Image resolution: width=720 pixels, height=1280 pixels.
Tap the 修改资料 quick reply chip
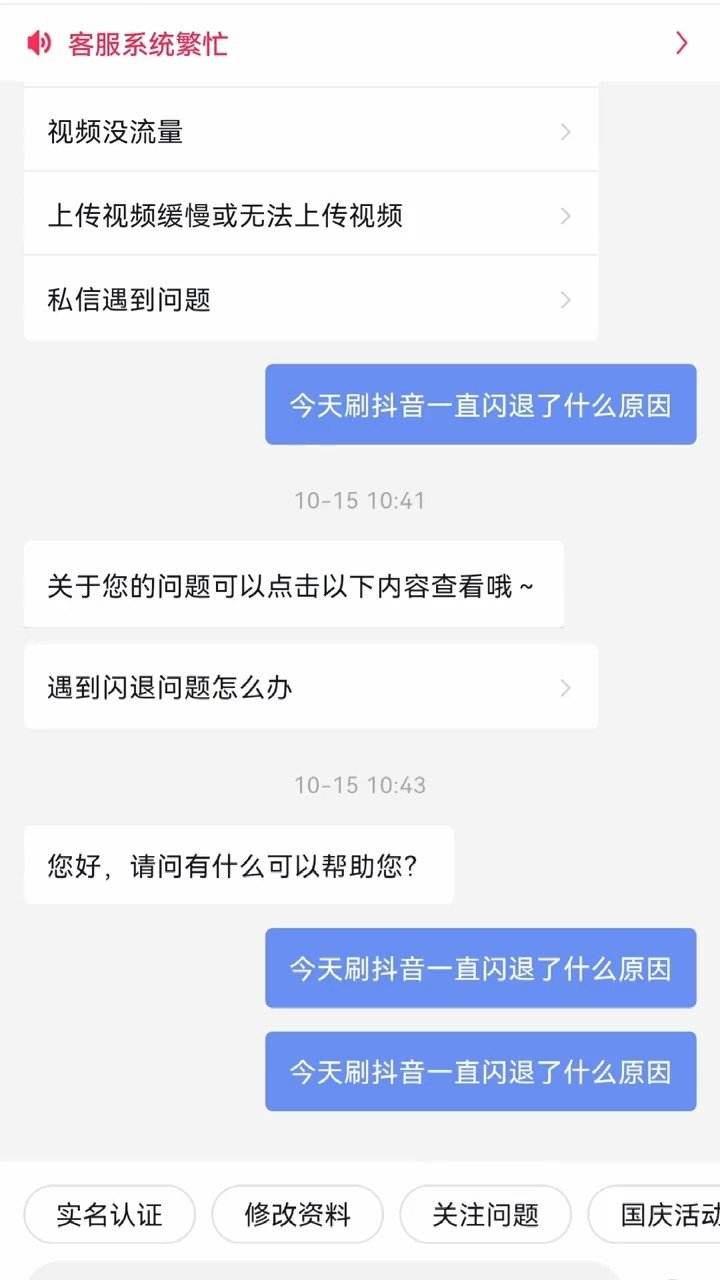point(297,1214)
